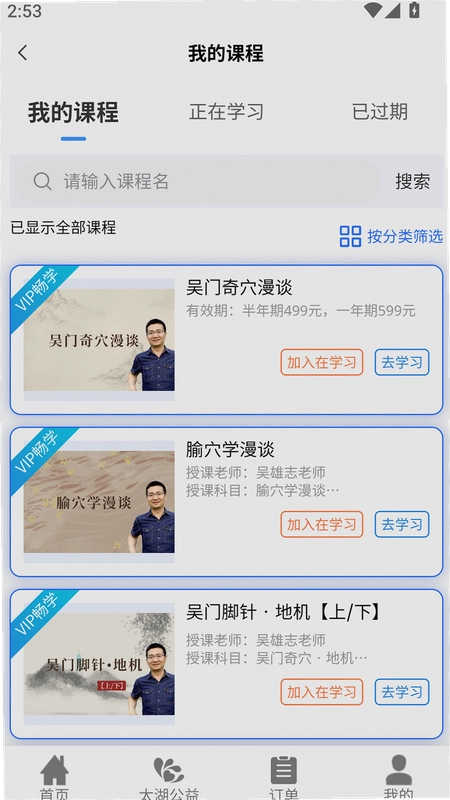Go back using the top-left arrow
The width and height of the screenshot is (450, 800).
[22, 53]
